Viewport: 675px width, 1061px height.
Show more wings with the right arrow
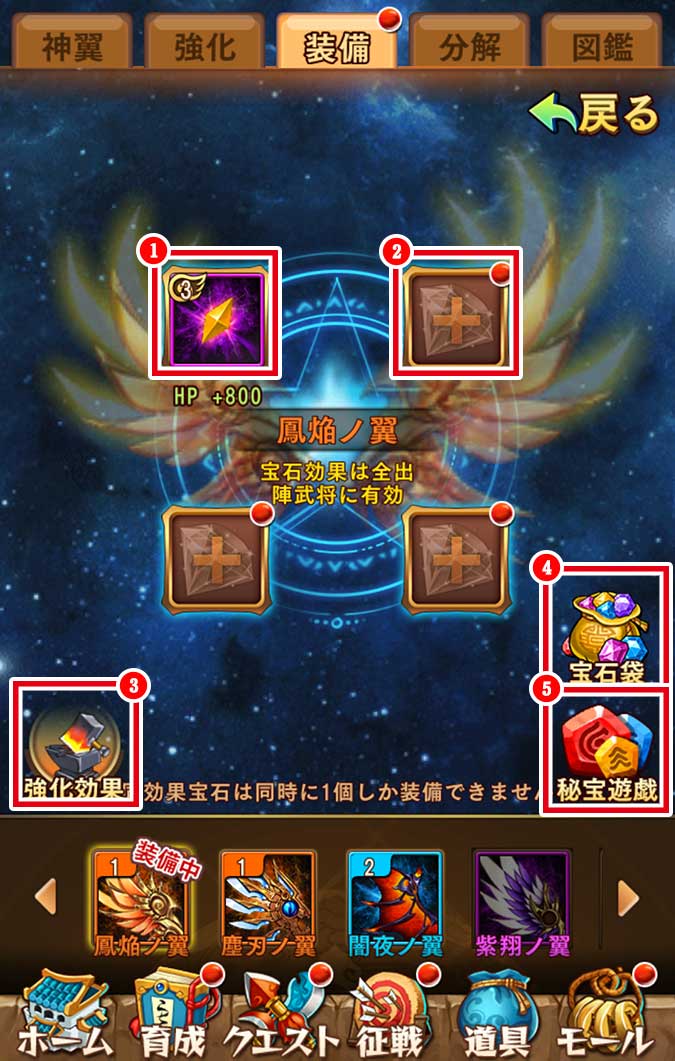tap(628, 897)
